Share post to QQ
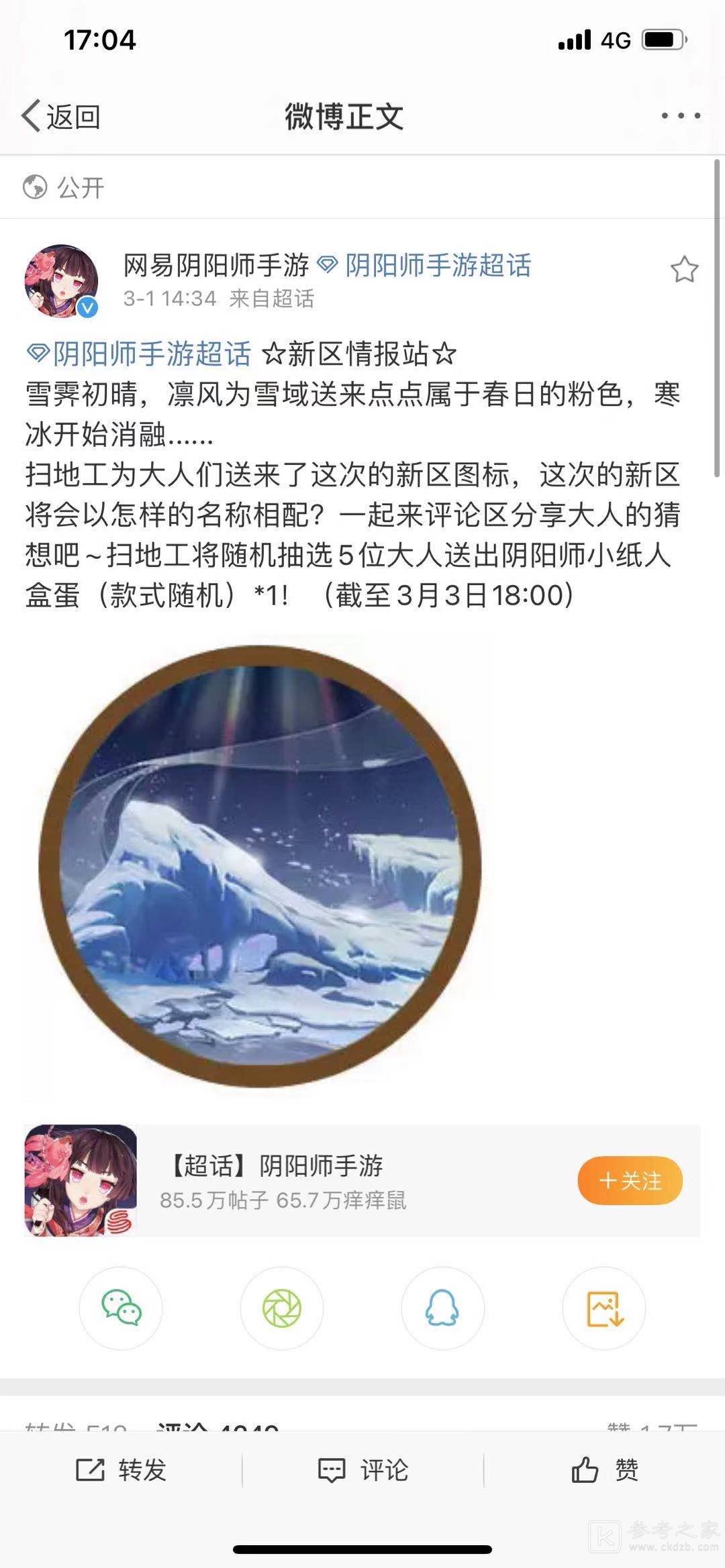The height and width of the screenshot is (1568, 725). tap(442, 1308)
